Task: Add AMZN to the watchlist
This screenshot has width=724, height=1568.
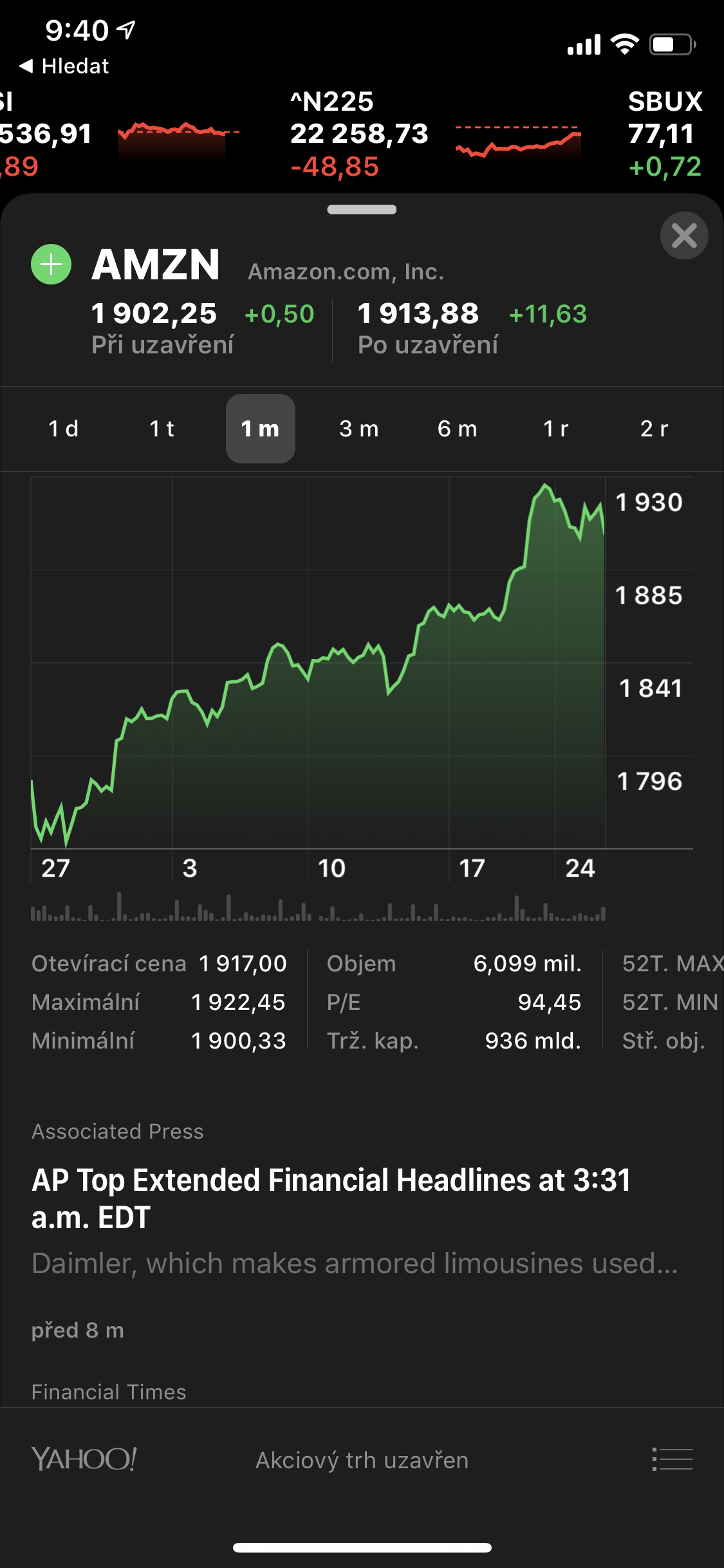Action: (x=51, y=265)
